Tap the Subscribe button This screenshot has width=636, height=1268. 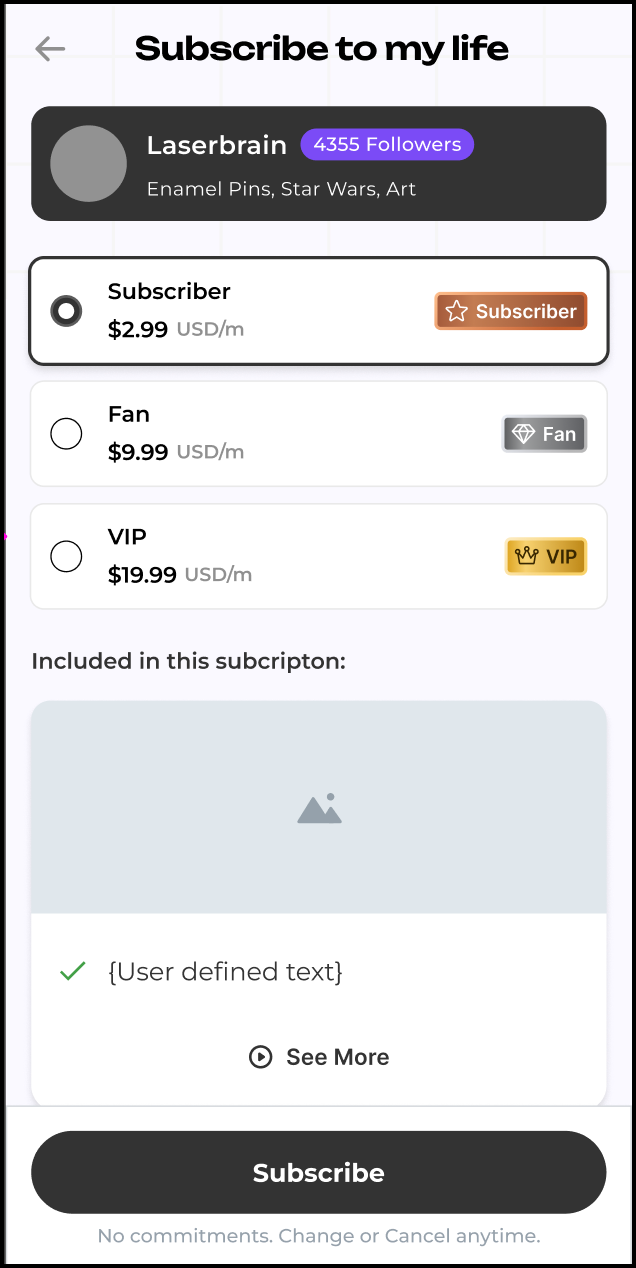pos(319,1172)
